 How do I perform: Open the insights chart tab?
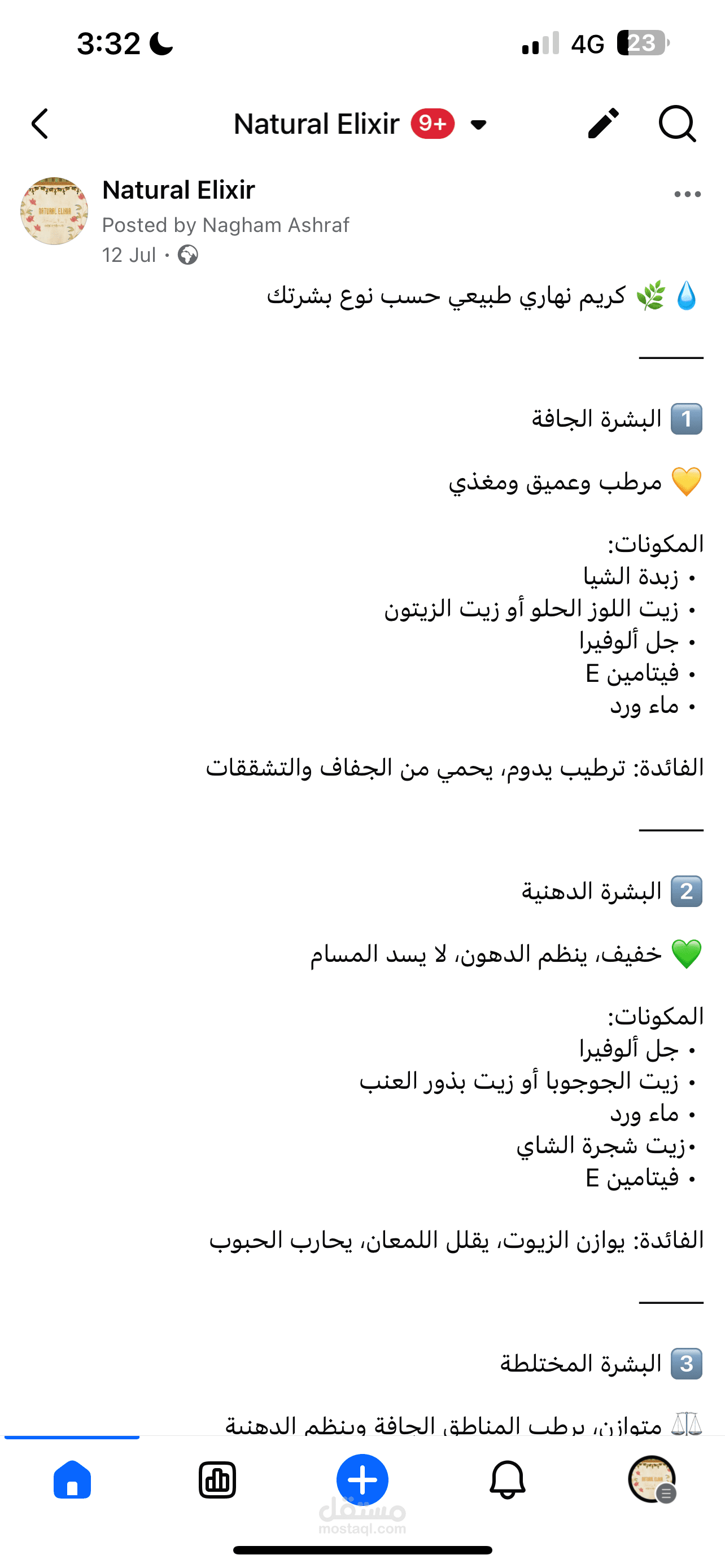pyautogui.click(x=217, y=1480)
